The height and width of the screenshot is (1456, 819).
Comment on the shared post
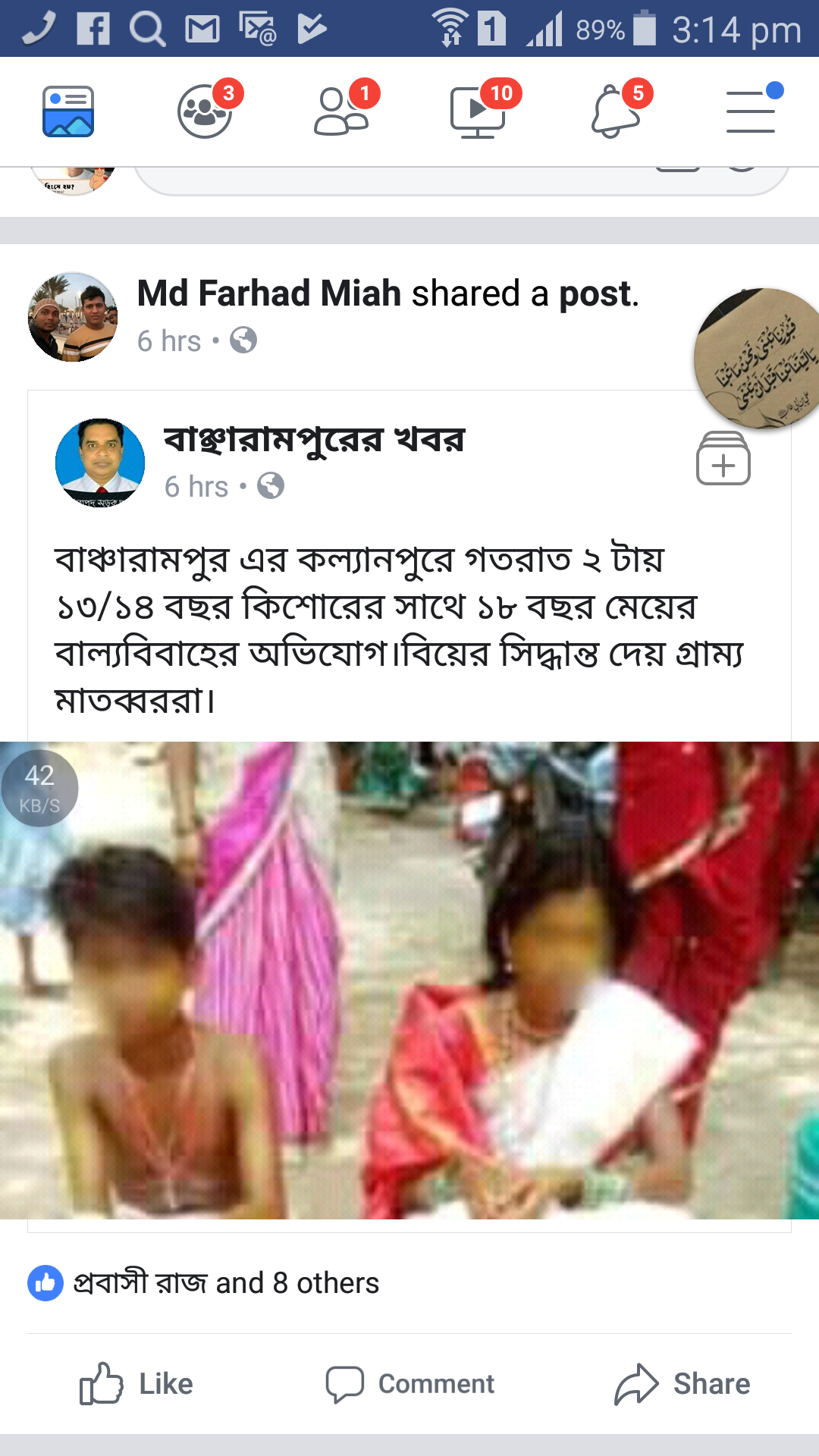tap(409, 1384)
